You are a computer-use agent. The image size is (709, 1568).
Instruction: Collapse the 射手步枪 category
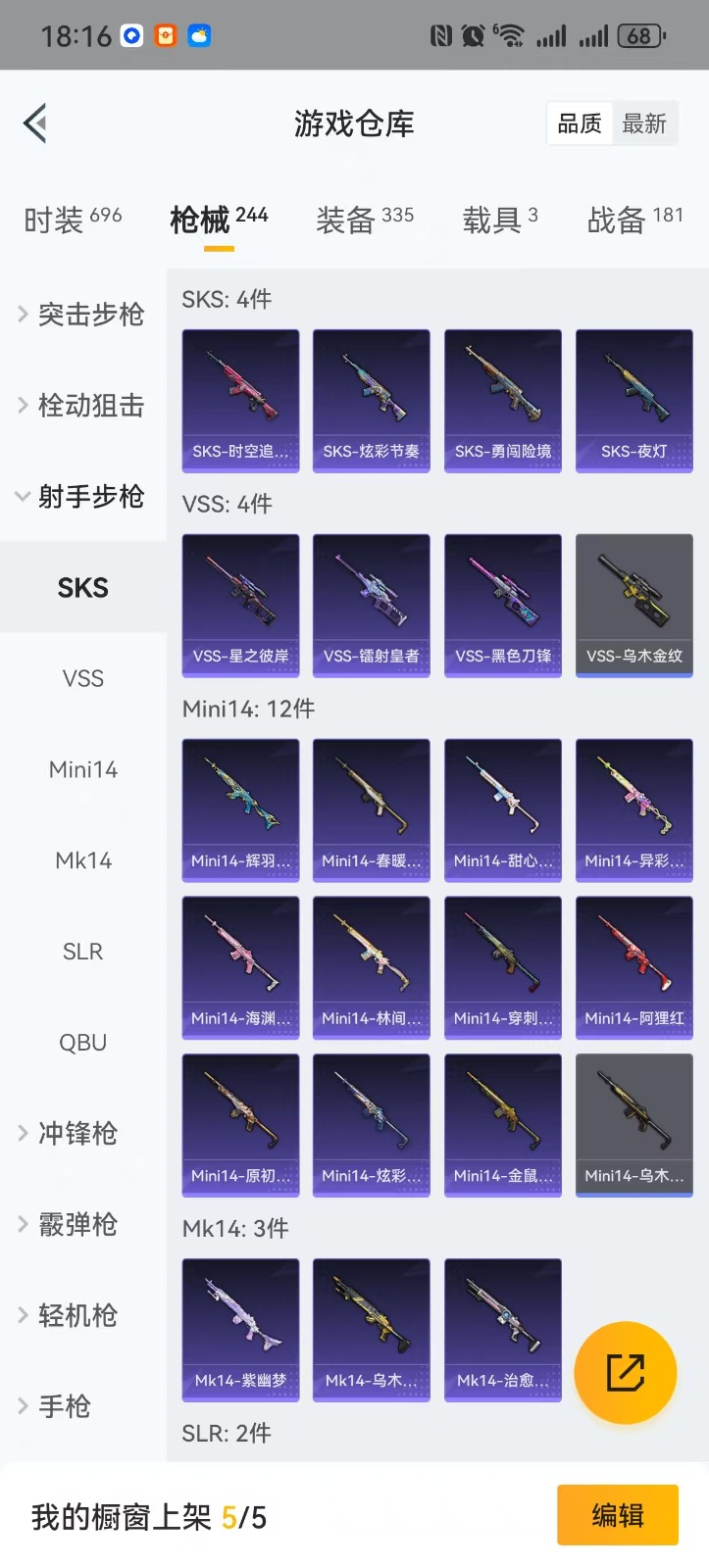82,497
